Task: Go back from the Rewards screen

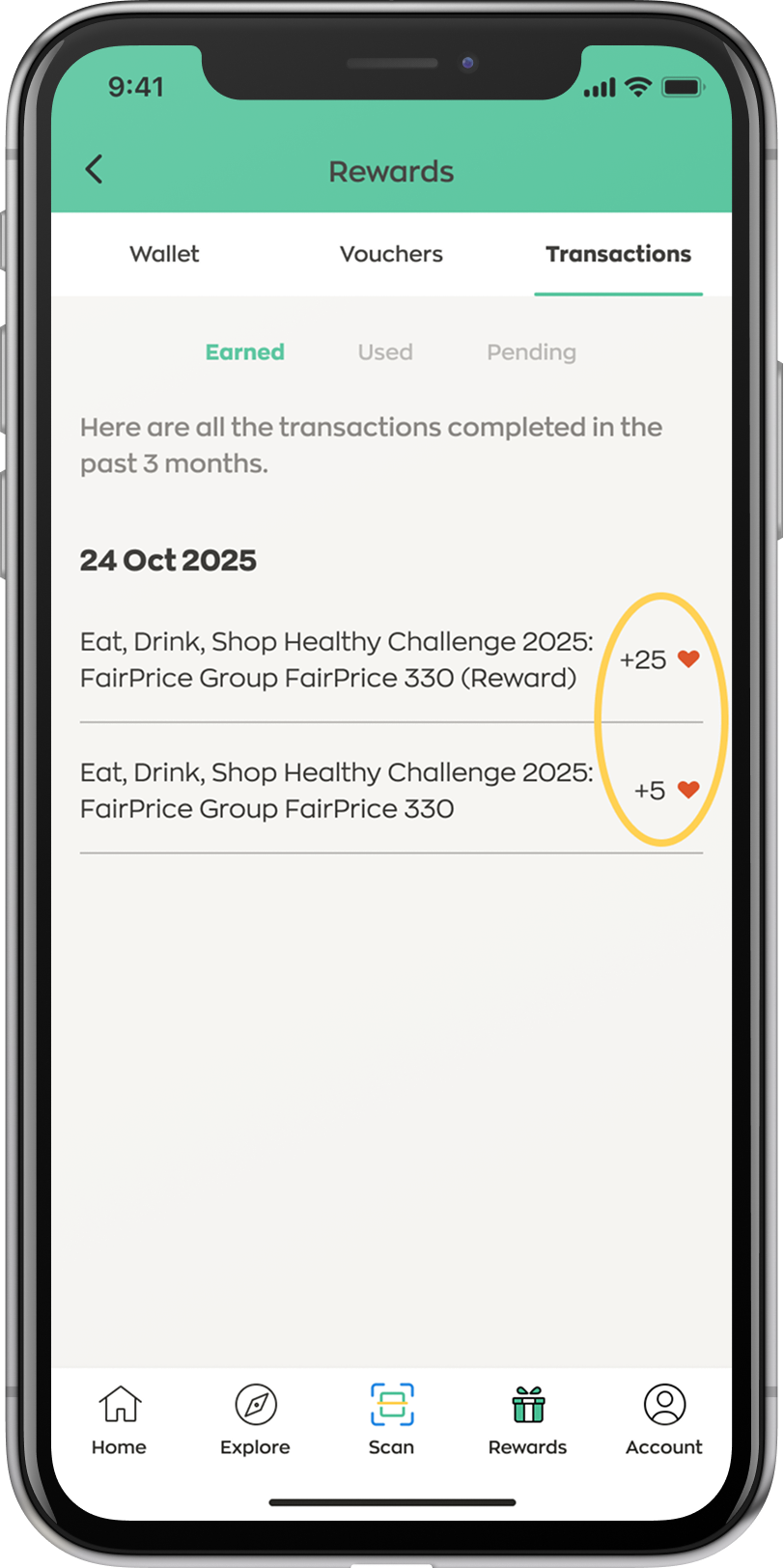Action: click(94, 170)
